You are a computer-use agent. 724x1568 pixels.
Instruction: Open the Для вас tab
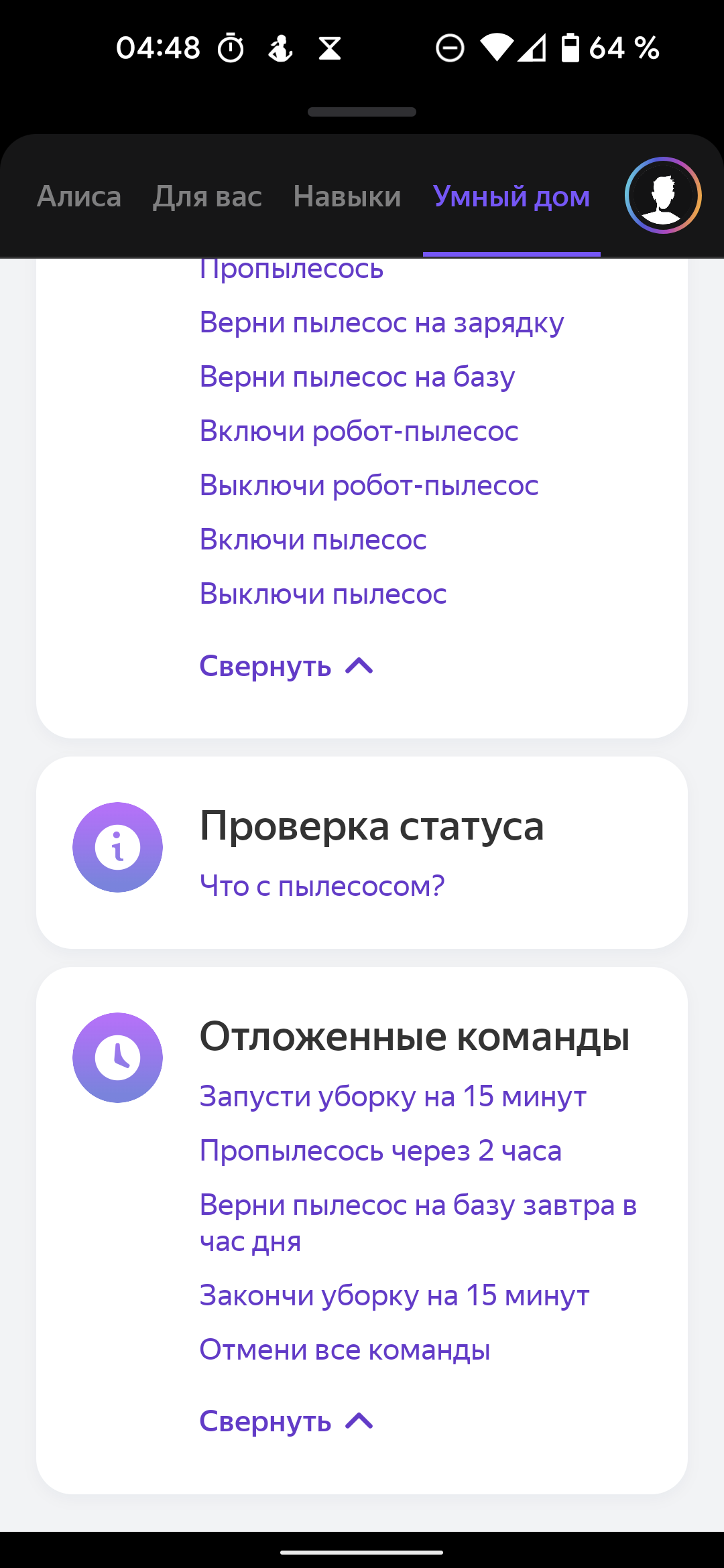pyautogui.click(x=207, y=197)
